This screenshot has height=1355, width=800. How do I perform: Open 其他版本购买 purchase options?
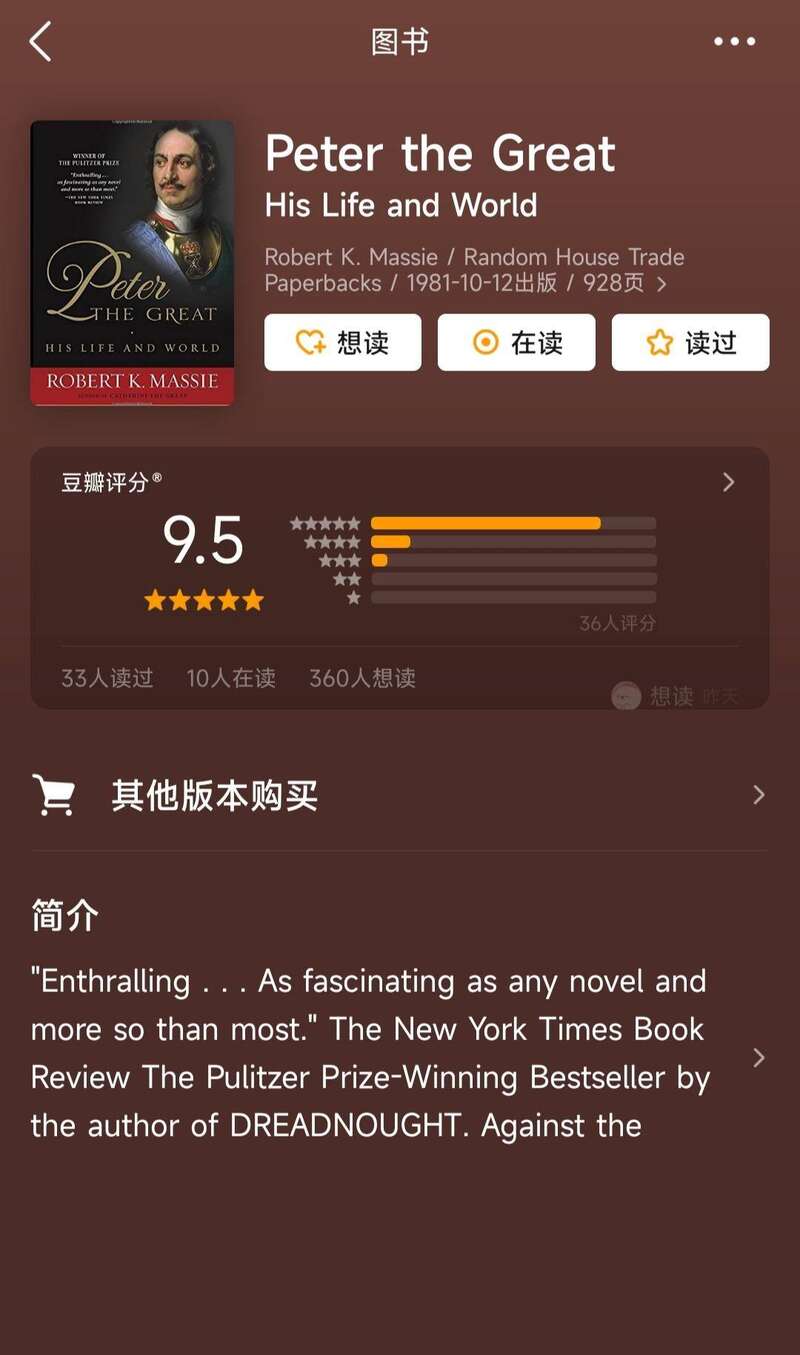tap(400, 796)
